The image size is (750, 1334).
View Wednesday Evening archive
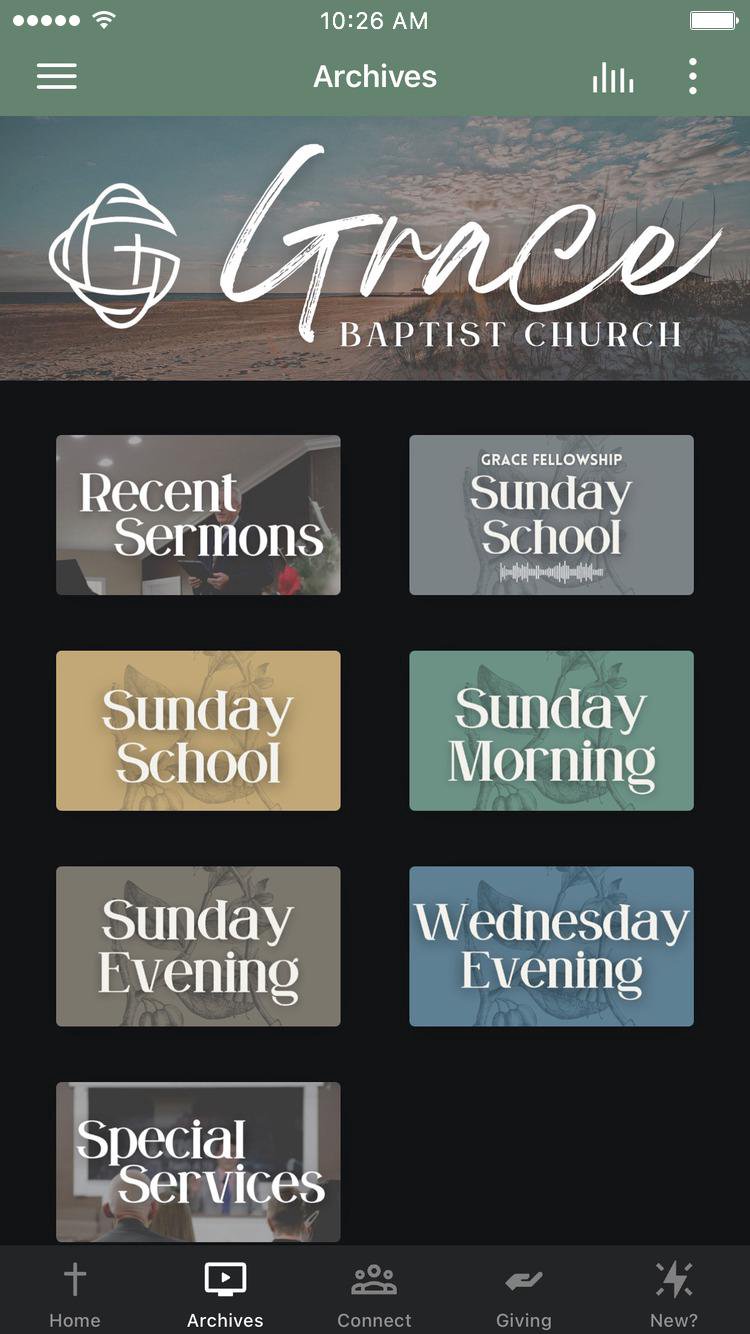(551, 946)
